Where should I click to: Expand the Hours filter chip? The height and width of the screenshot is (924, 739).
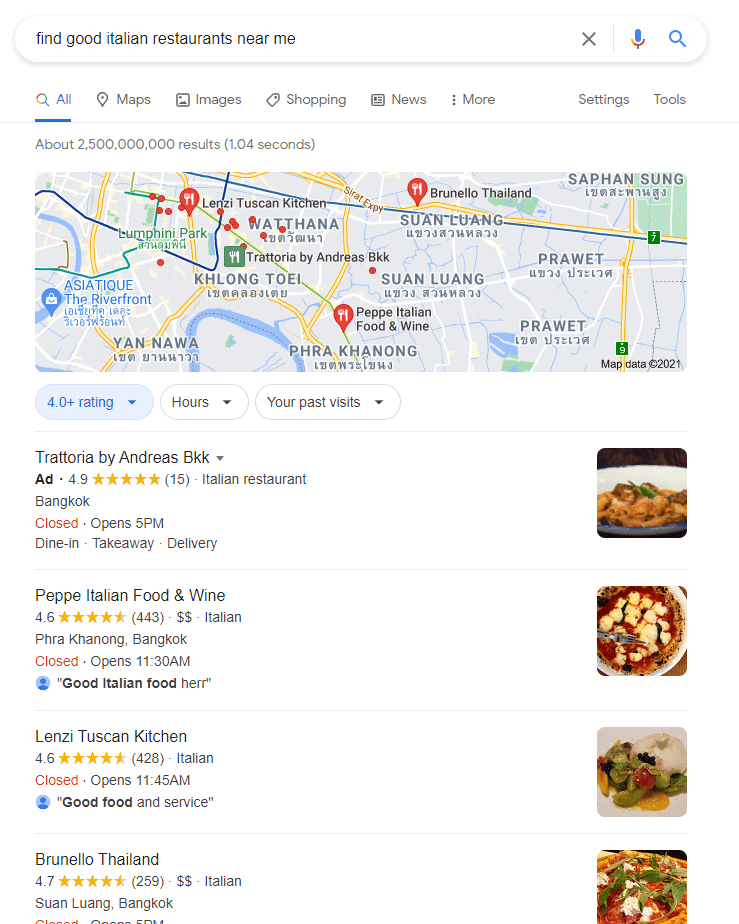(203, 402)
